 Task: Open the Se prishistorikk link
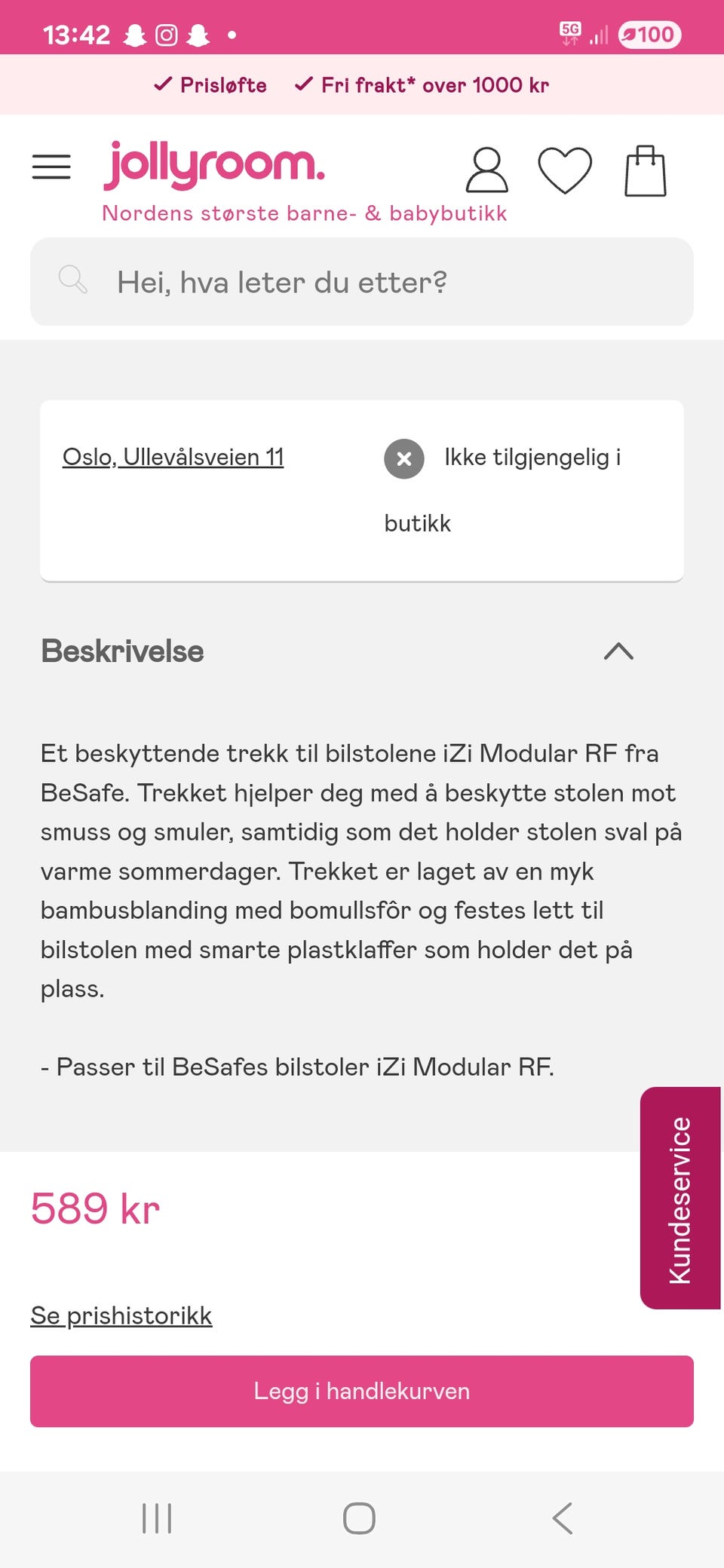pos(120,1315)
